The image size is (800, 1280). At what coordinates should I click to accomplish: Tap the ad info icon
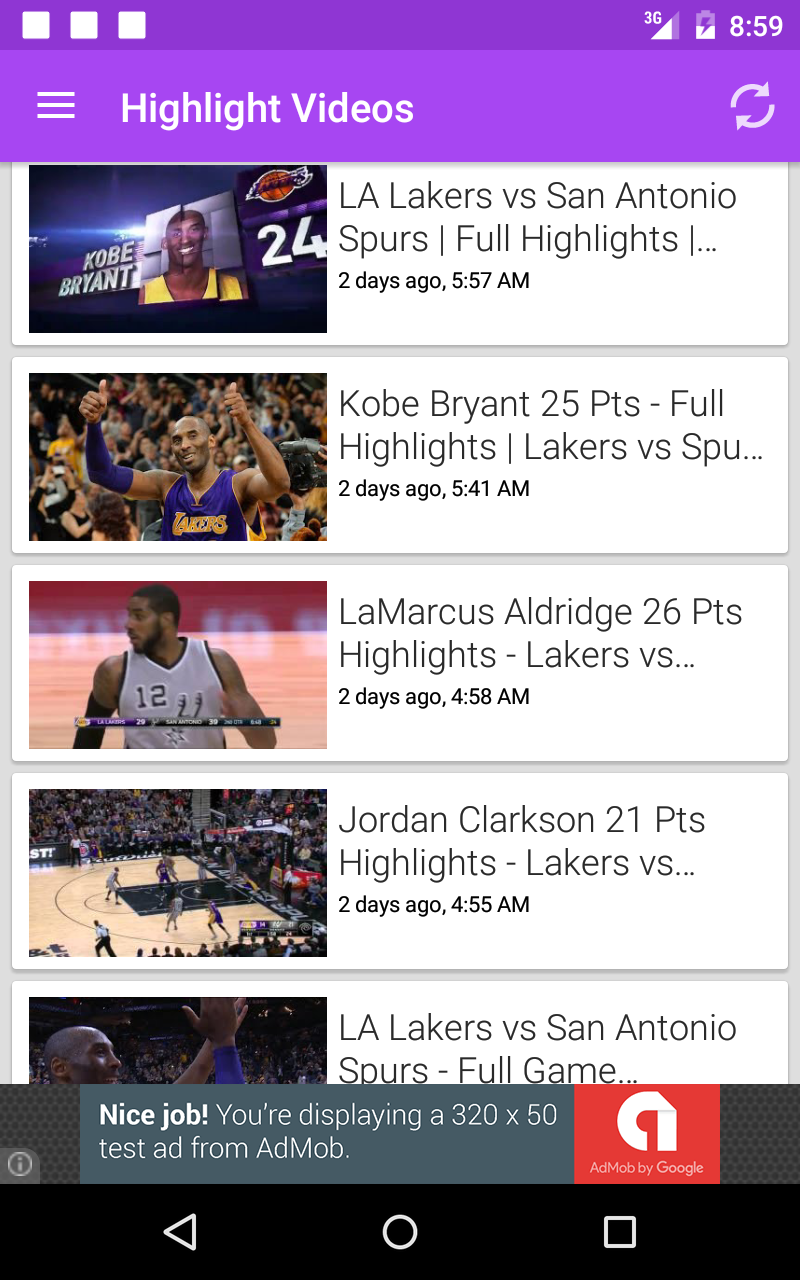tap(20, 1164)
